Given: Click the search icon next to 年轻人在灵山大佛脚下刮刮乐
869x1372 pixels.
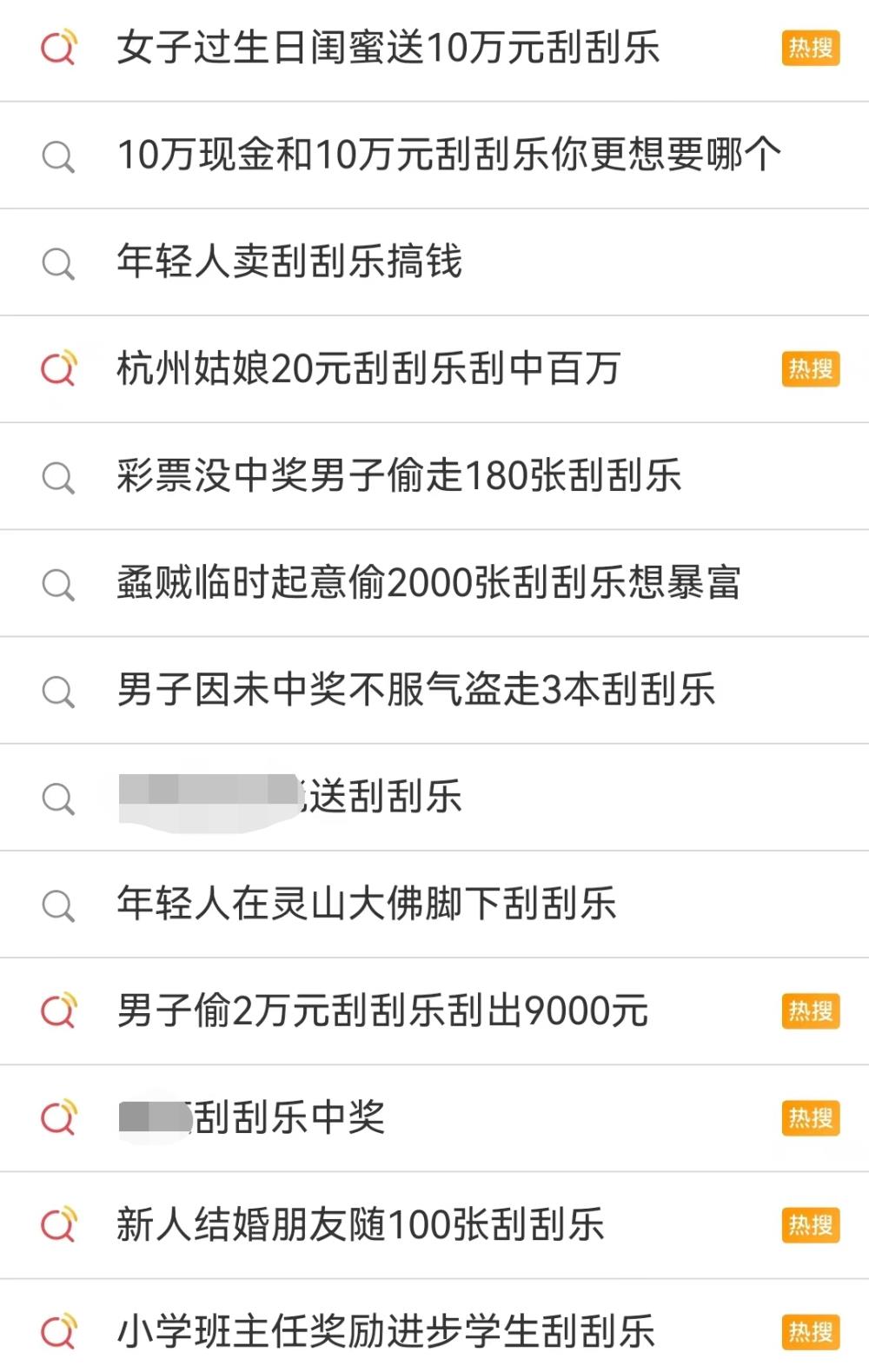Looking at the screenshot, I should click(58, 904).
